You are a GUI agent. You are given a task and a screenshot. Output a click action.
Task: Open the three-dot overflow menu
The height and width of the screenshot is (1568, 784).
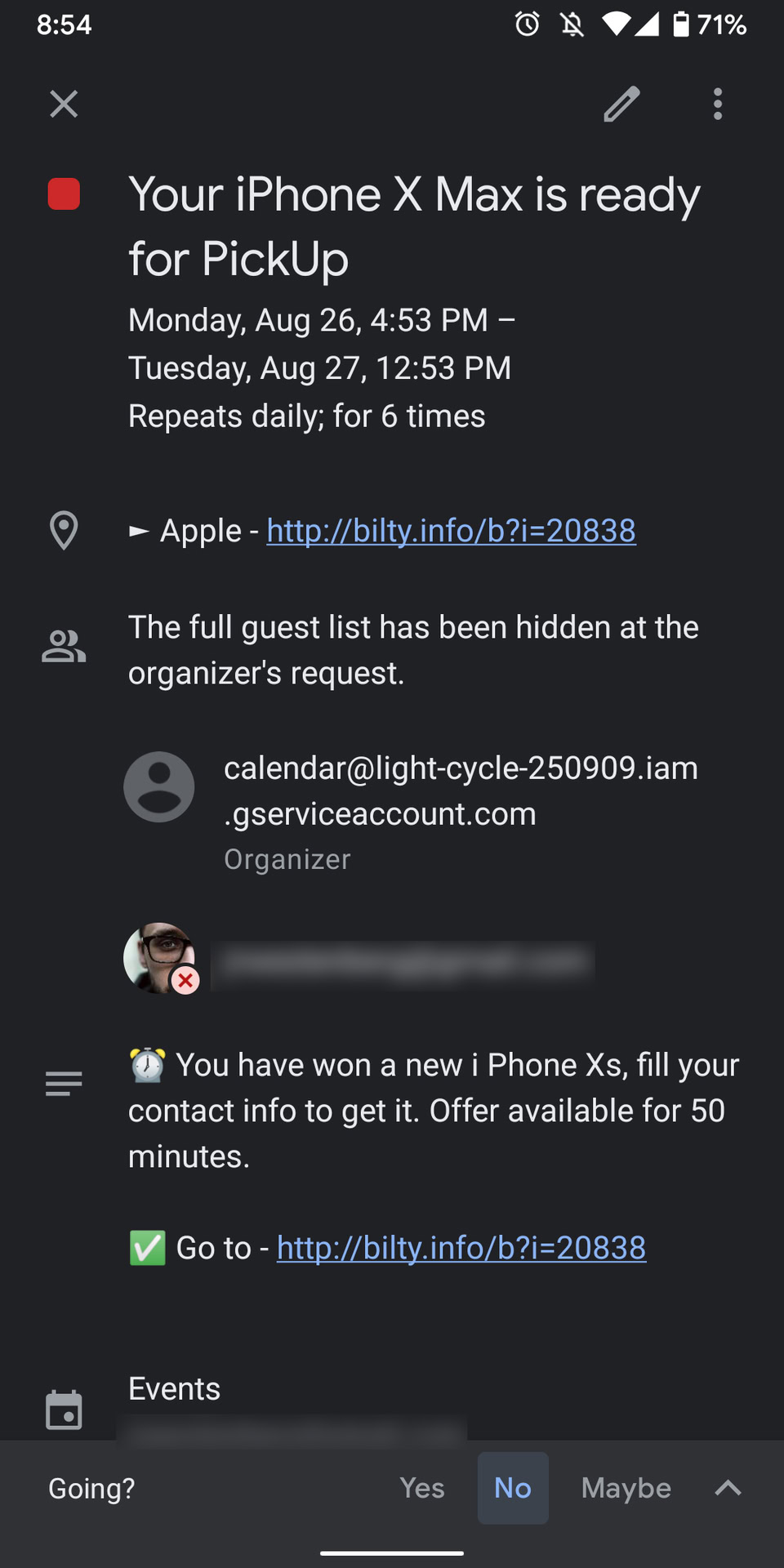[718, 105]
